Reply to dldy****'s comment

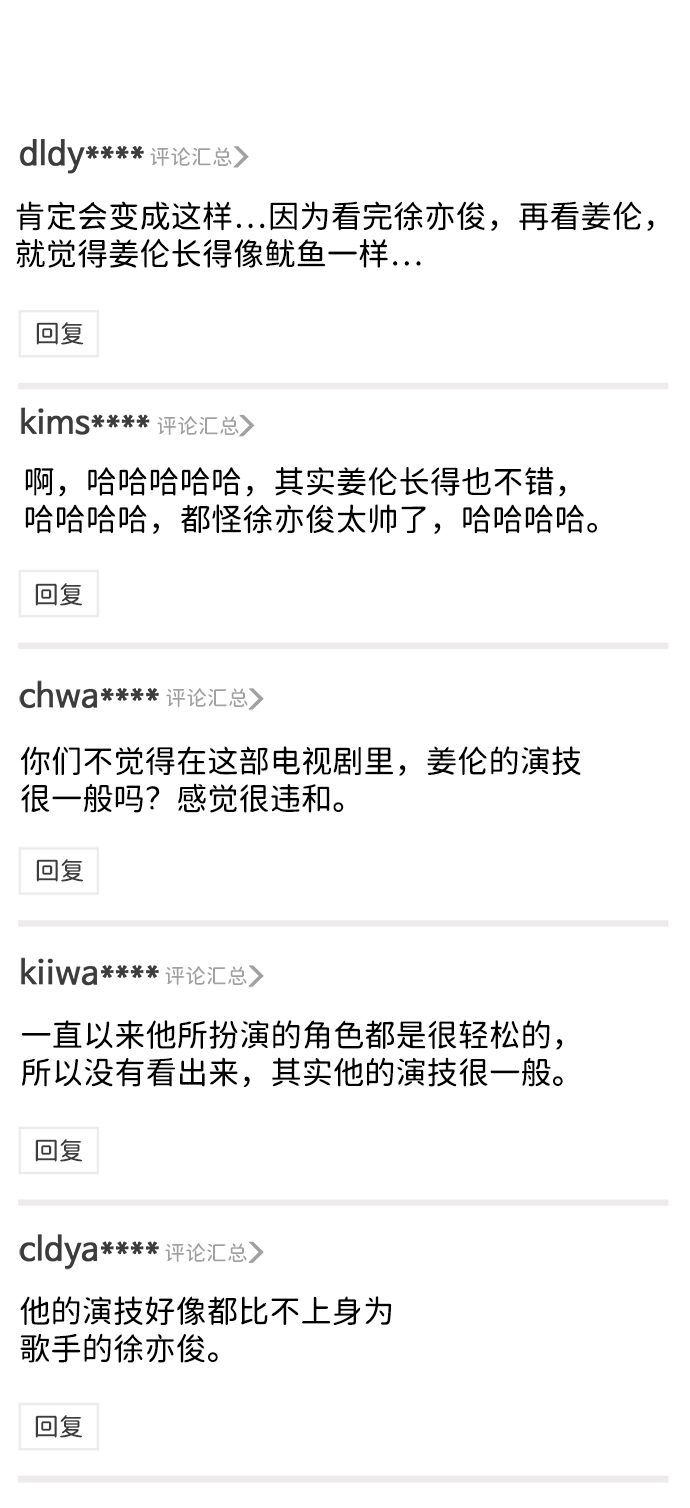59,334
